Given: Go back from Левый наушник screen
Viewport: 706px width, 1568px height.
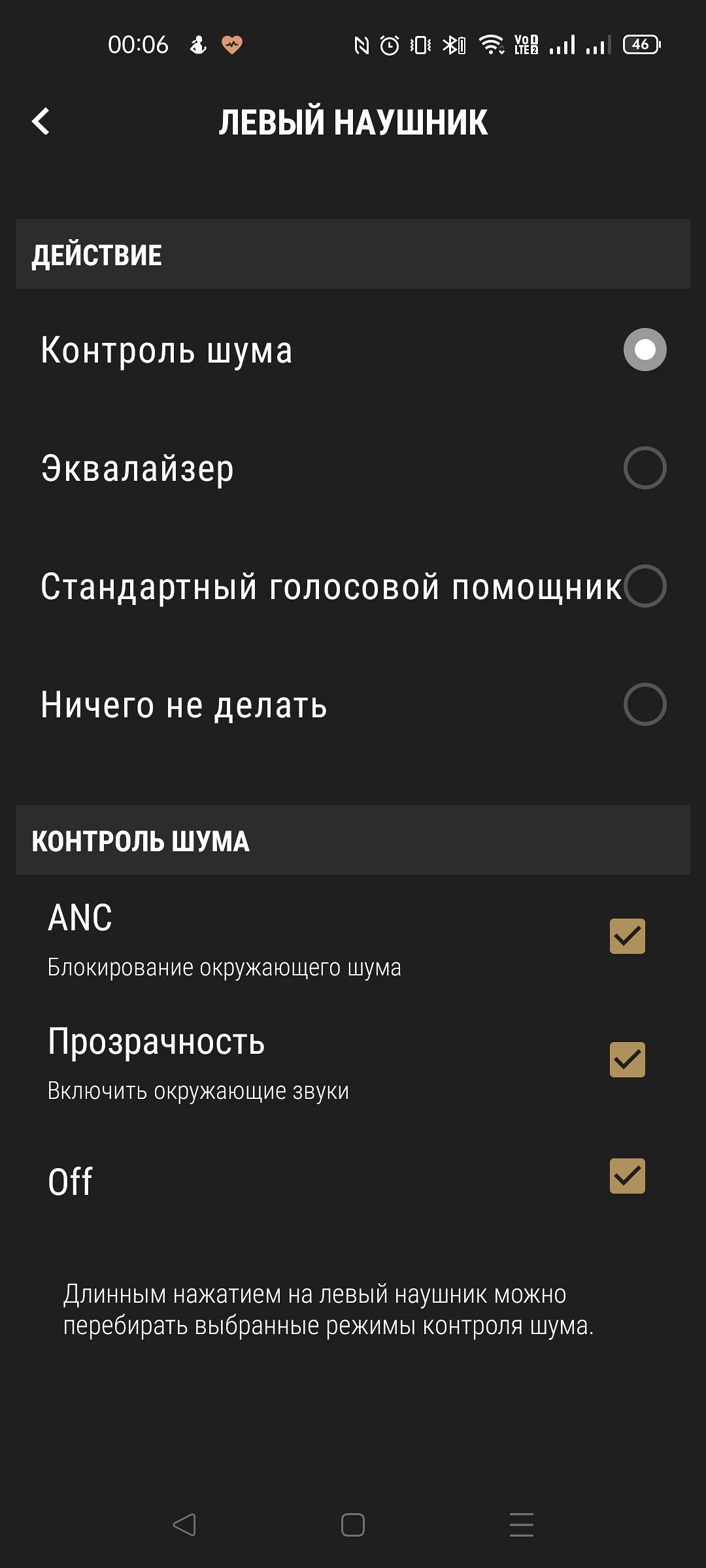Looking at the screenshot, I should pyautogui.click(x=41, y=122).
